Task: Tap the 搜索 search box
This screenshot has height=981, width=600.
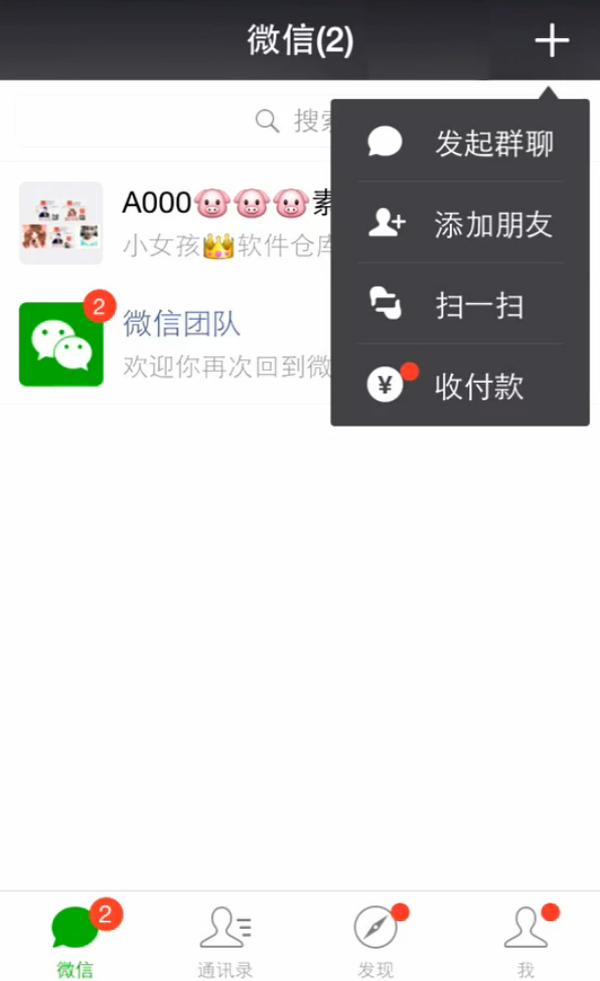Action: (x=170, y=121)
